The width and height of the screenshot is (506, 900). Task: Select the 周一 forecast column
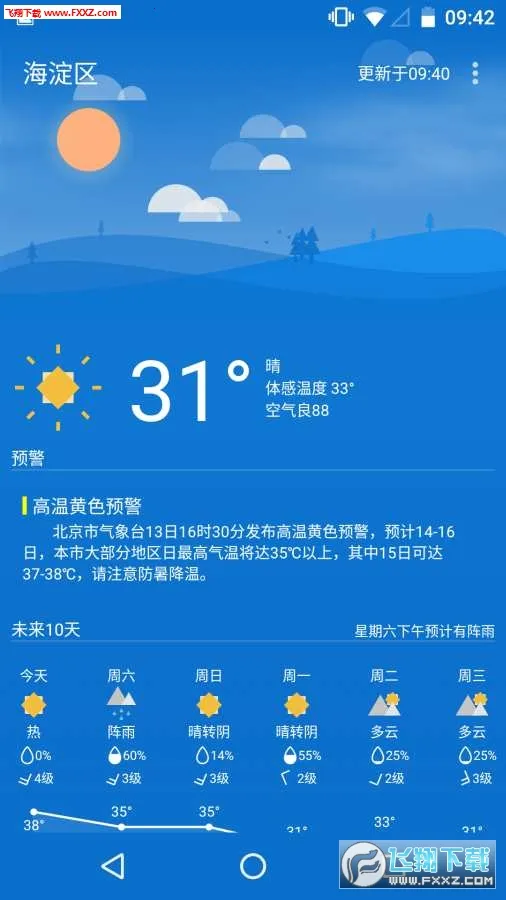[x=297, y=727]
